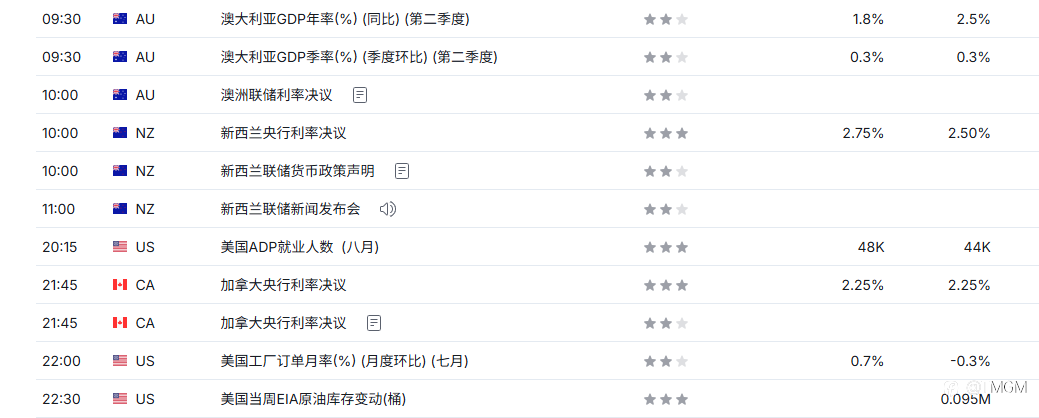Open the 加拿大央行利率决议 row showing 2.25%
The width and height of the screenshot is (1039, 418).
pos(520,286)
